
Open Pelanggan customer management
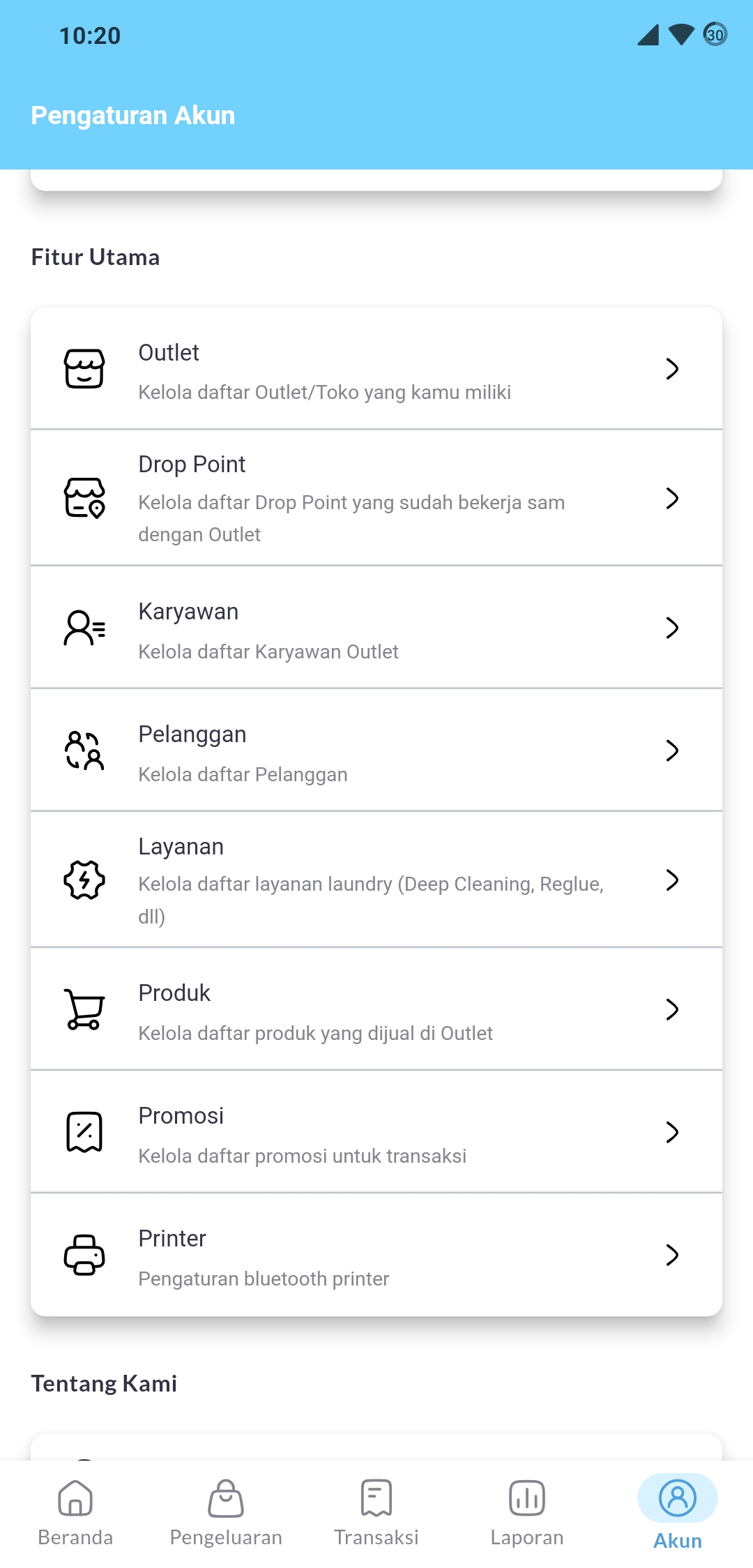[376, 750]
